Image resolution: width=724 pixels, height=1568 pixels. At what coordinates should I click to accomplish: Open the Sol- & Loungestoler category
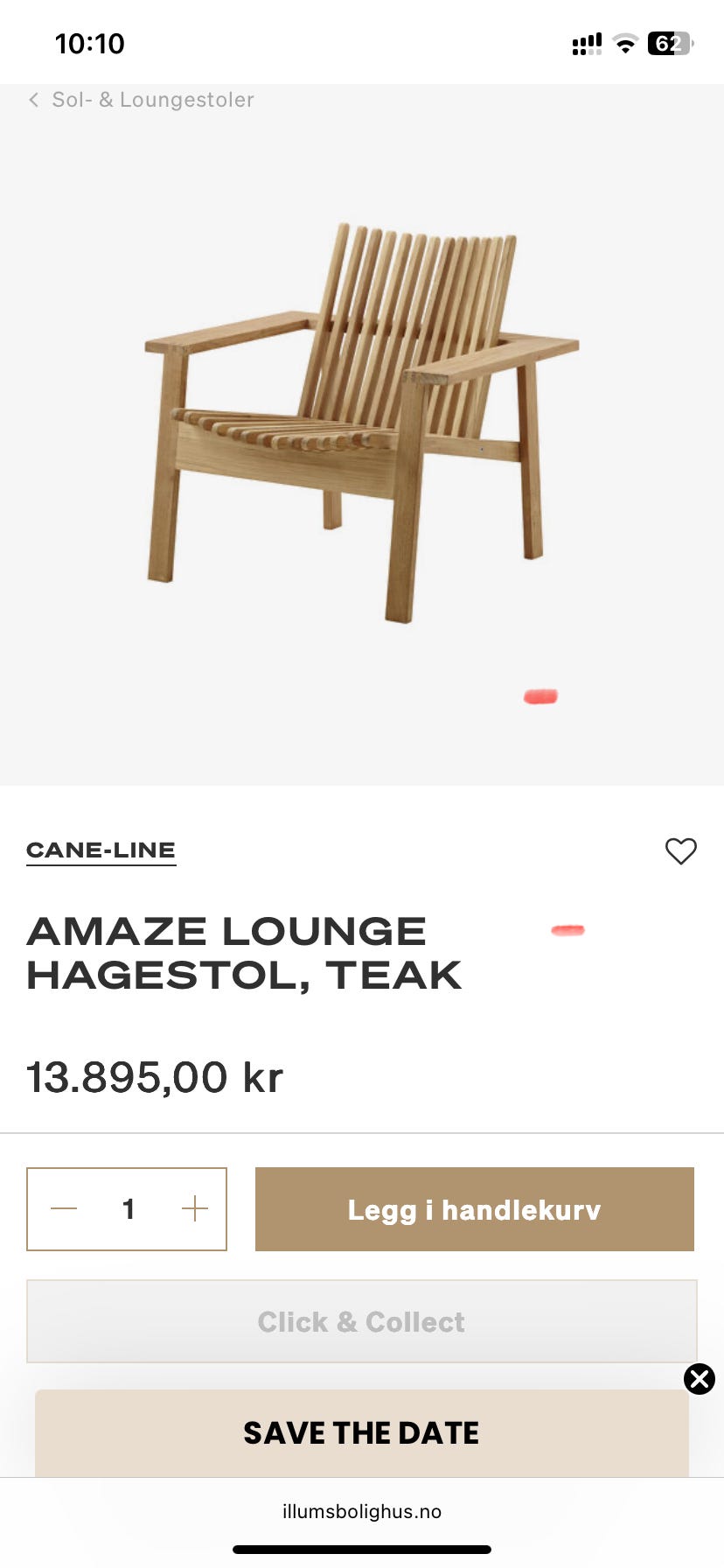point(152,100)
